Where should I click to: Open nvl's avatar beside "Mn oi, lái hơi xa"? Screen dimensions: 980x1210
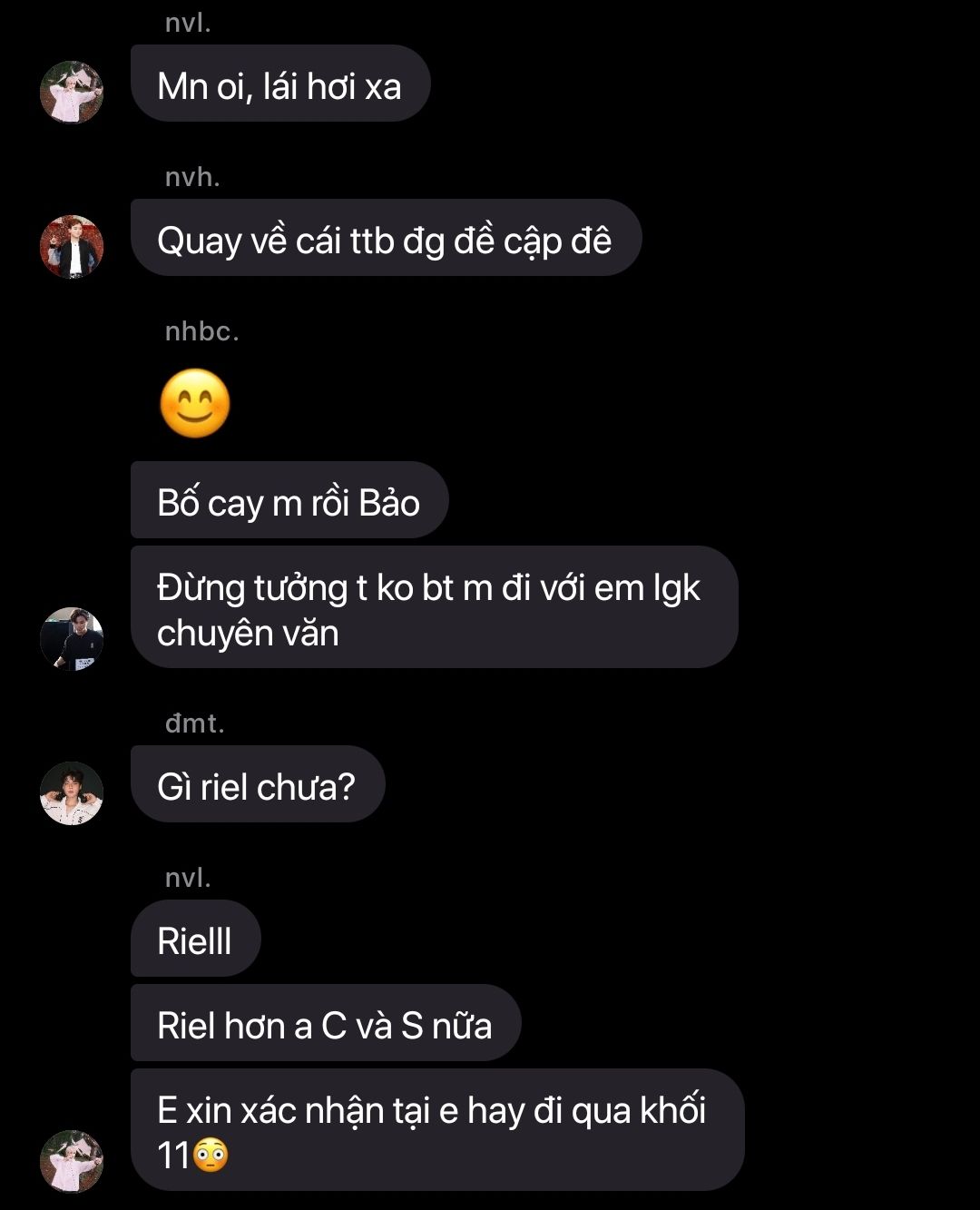(x=72, y=93)
